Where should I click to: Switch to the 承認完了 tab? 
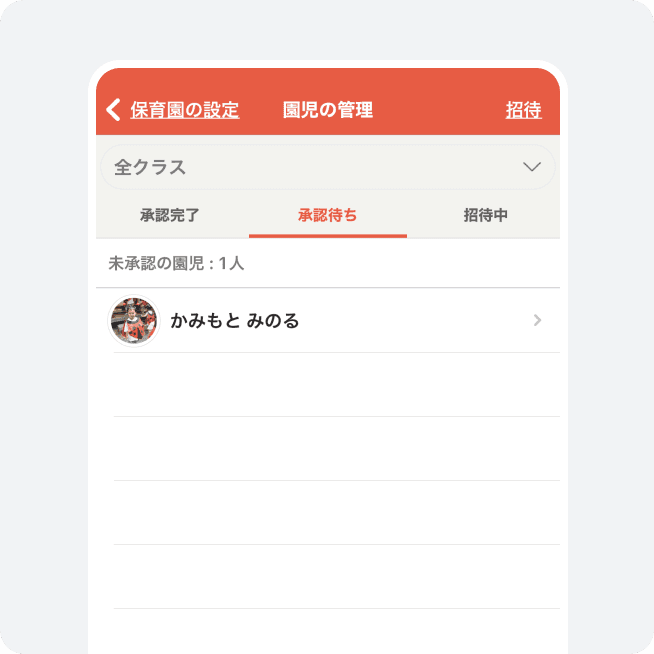[170, 215]
